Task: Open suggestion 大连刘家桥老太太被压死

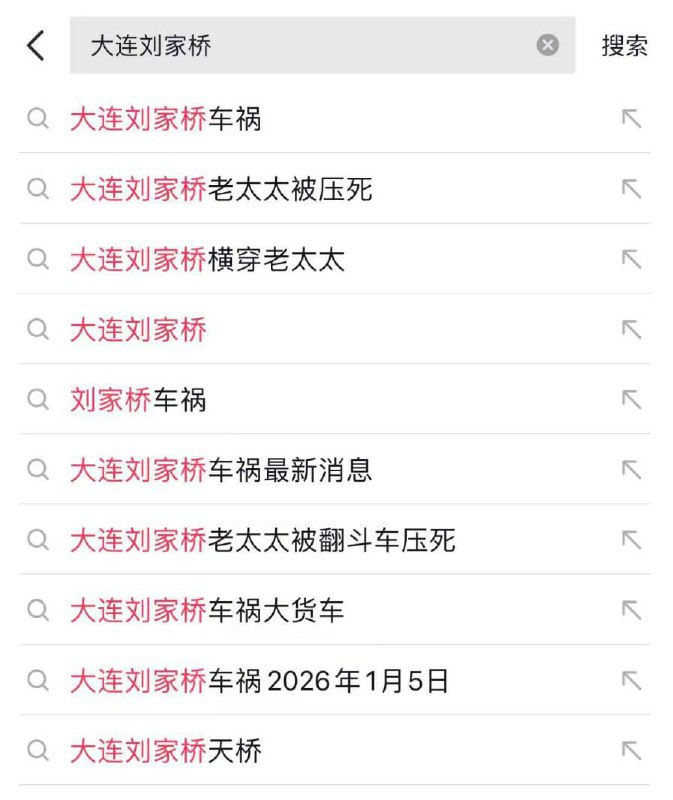Action: [x=221, y=189]
